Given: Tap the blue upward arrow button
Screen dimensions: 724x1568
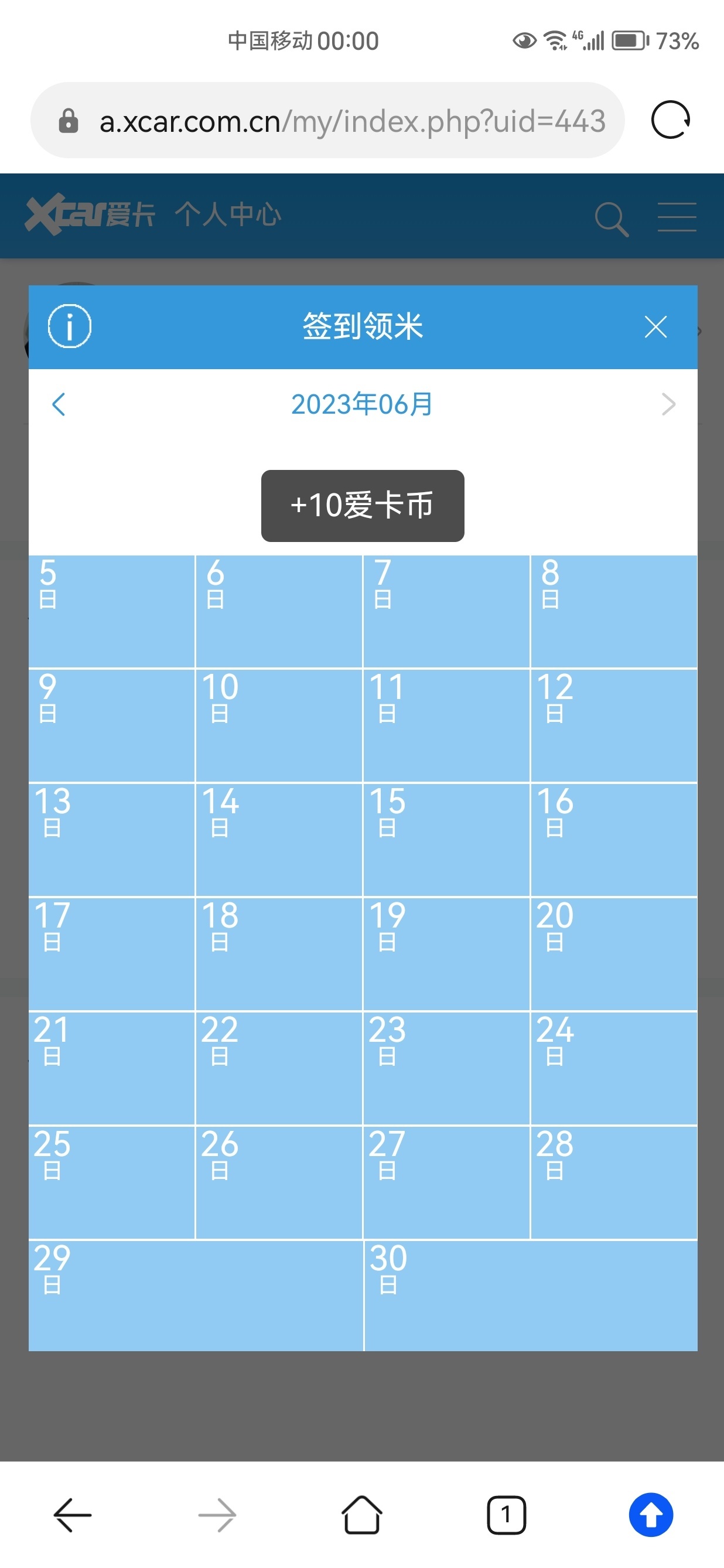Looking at the screenshot, I should pyautogui.click(x=651, y=1515).
